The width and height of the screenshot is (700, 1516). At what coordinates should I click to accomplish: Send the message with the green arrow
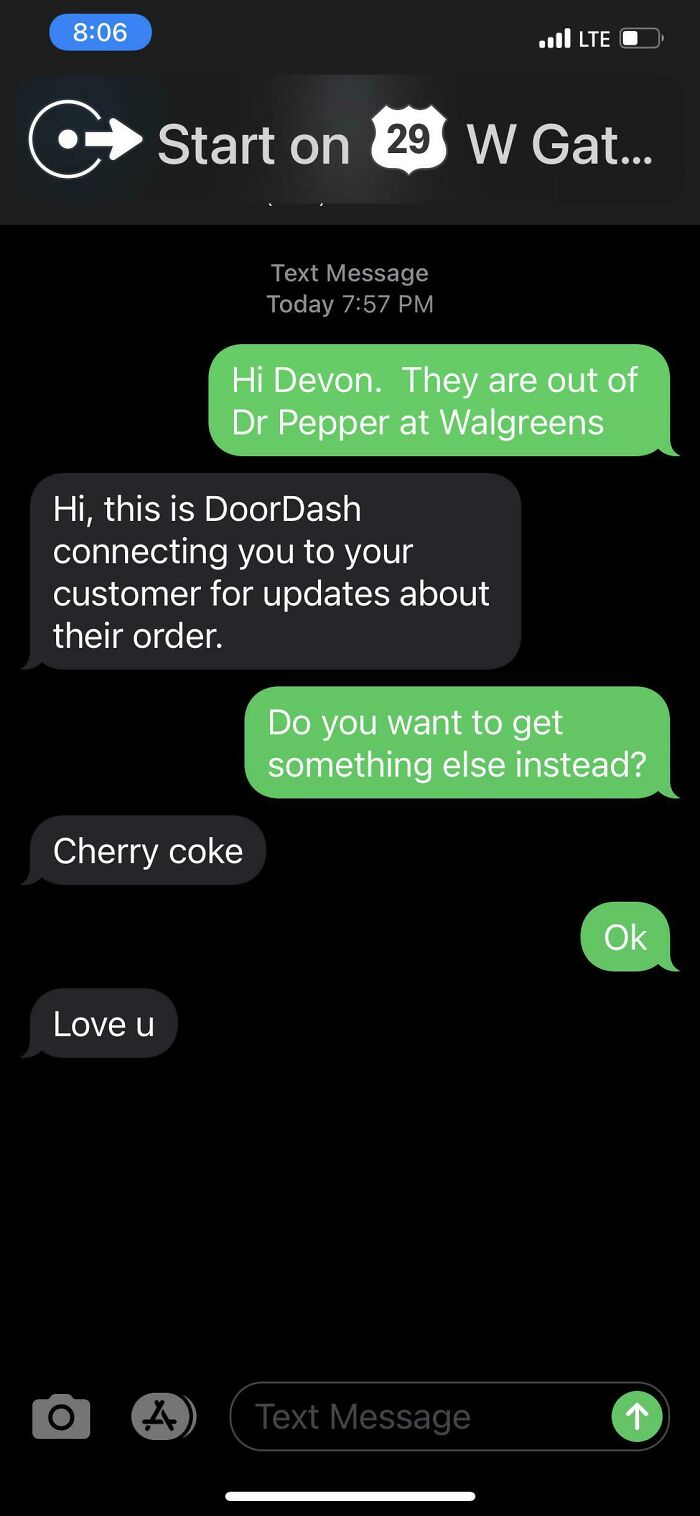637,1416
